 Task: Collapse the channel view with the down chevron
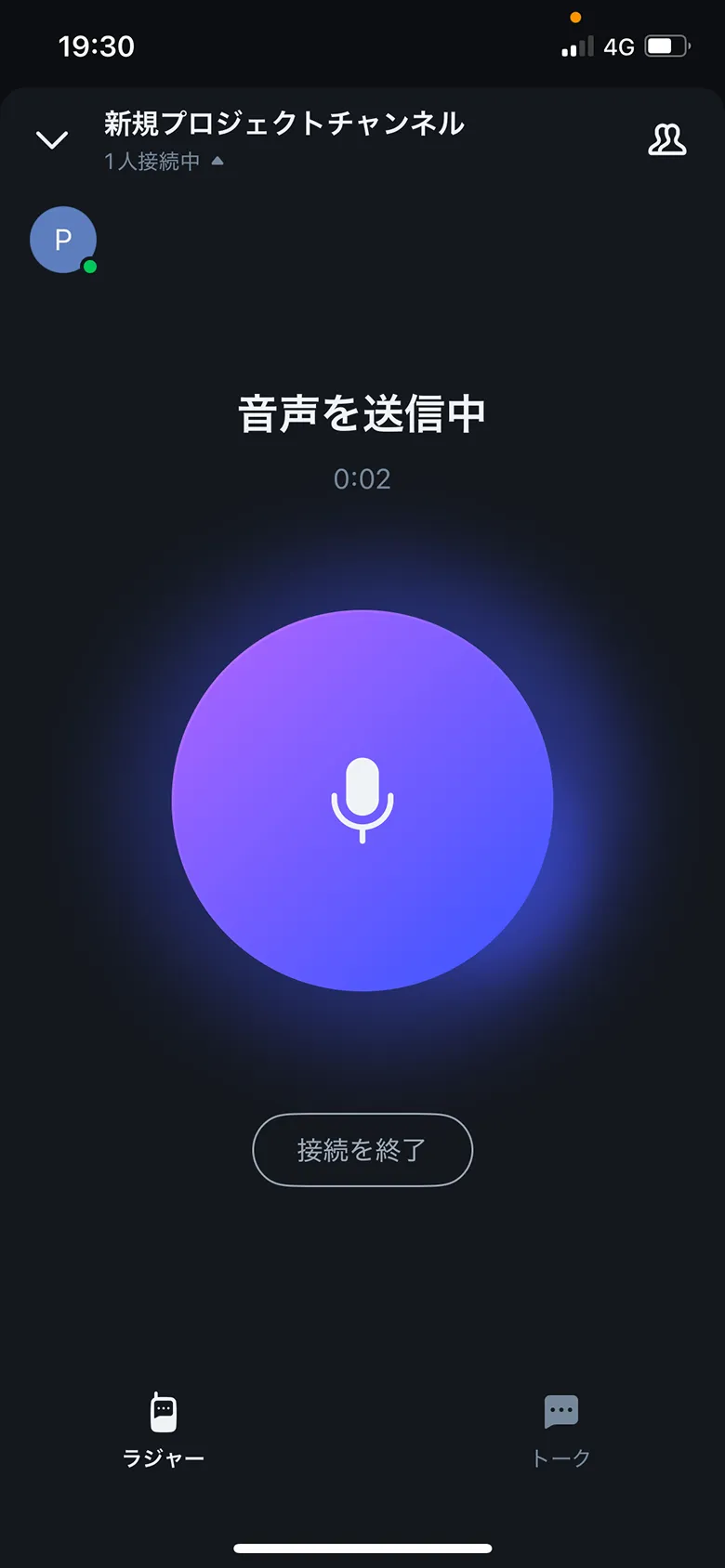point(52,140)
